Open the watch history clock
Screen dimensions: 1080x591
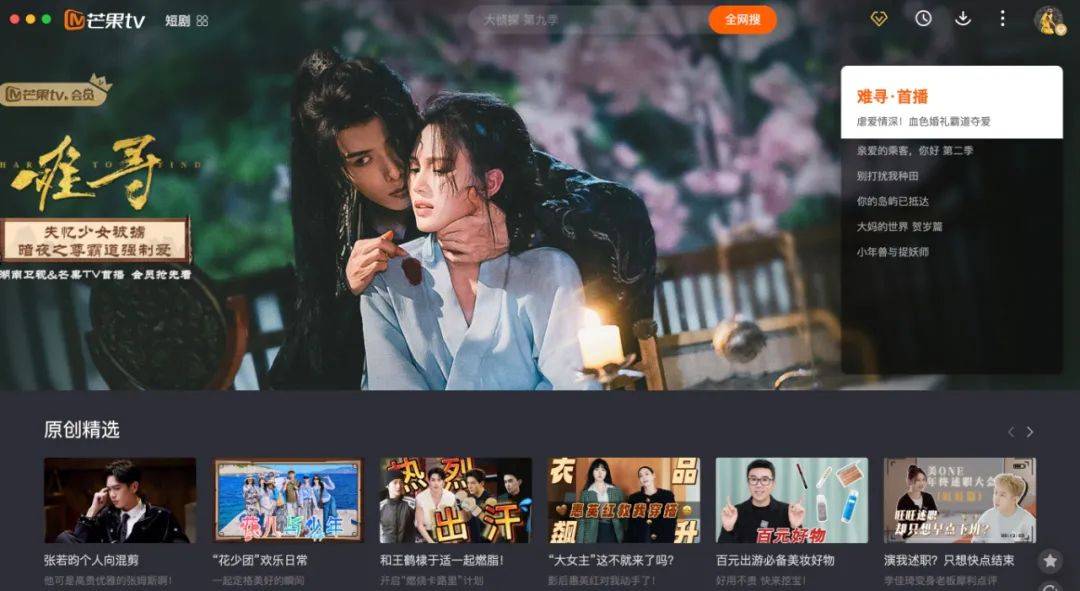coord(923,19)
